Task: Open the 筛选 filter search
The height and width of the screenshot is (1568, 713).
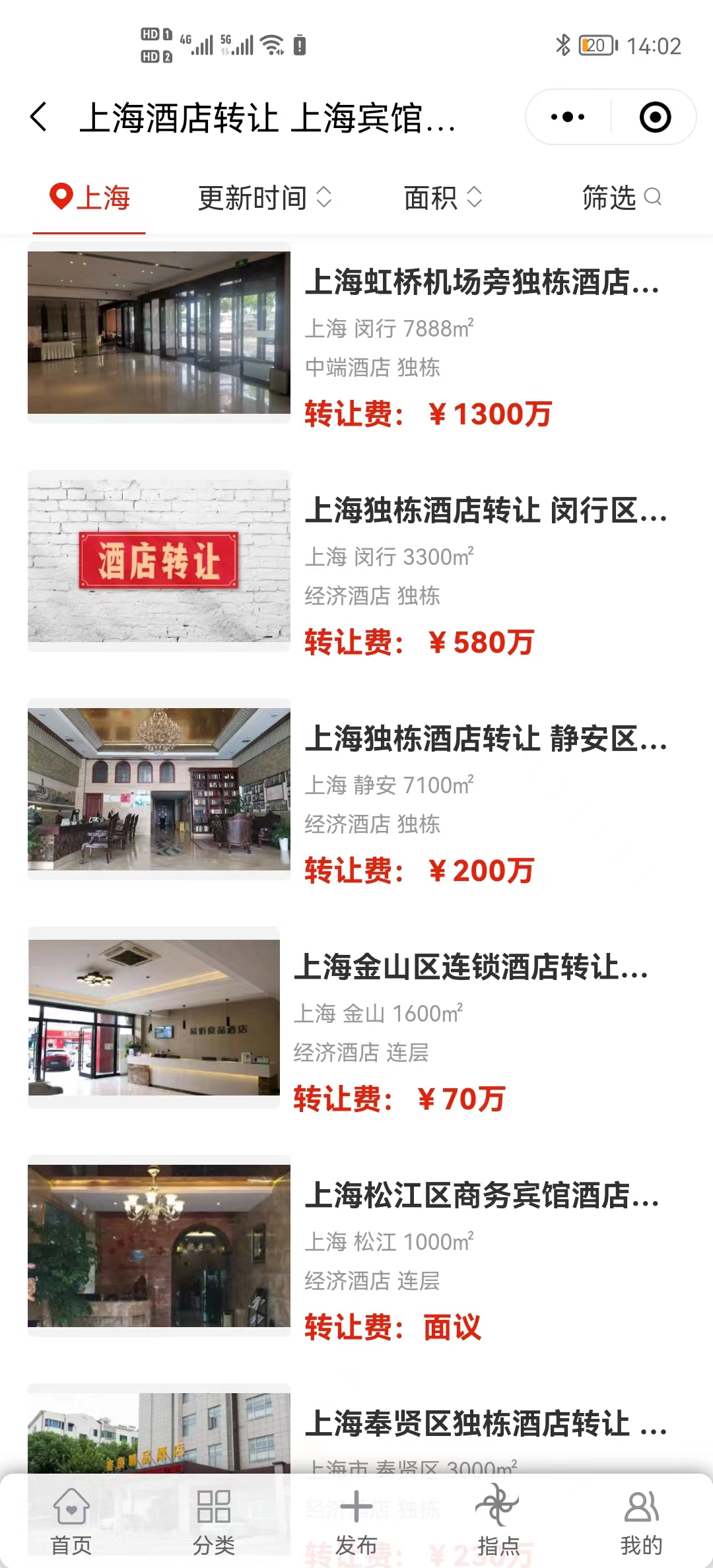Action: 621,198
